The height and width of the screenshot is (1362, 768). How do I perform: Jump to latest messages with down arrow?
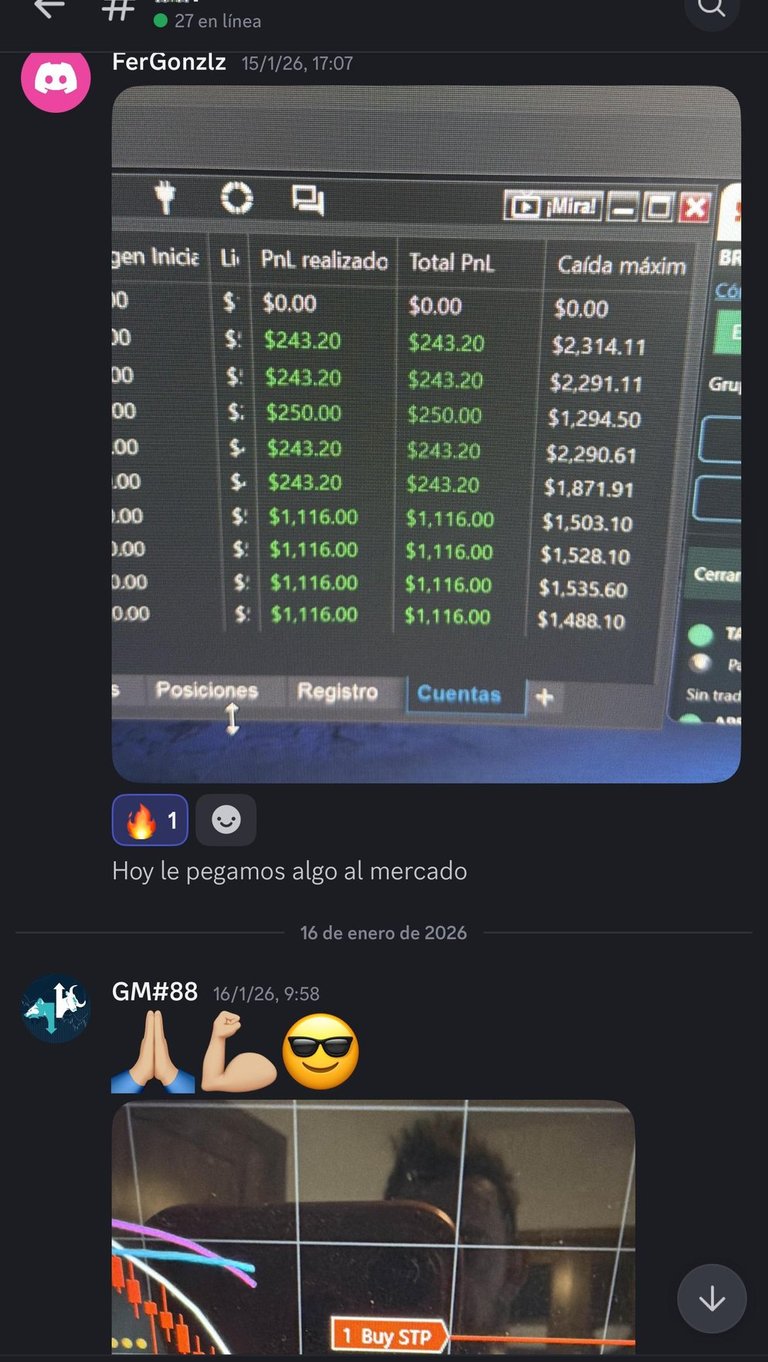711,1299
